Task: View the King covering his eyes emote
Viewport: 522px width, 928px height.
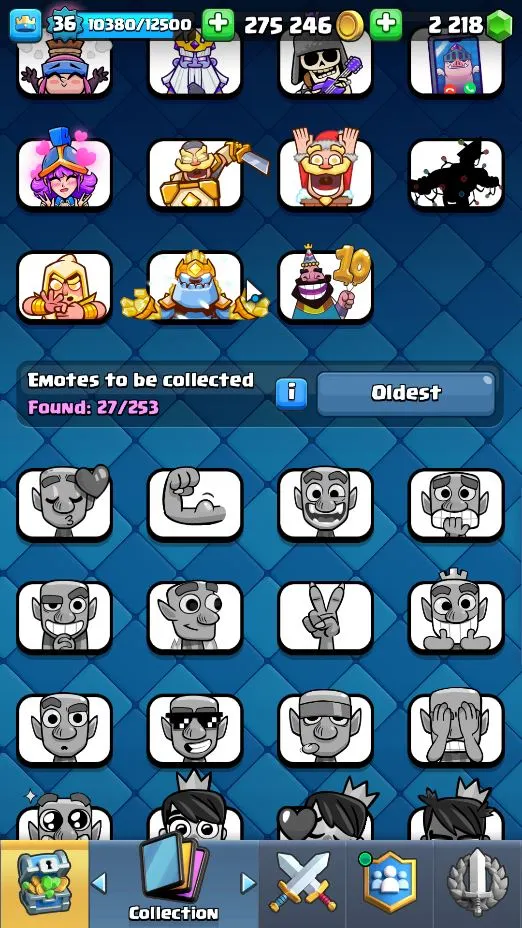Action: tap(456, 730)
